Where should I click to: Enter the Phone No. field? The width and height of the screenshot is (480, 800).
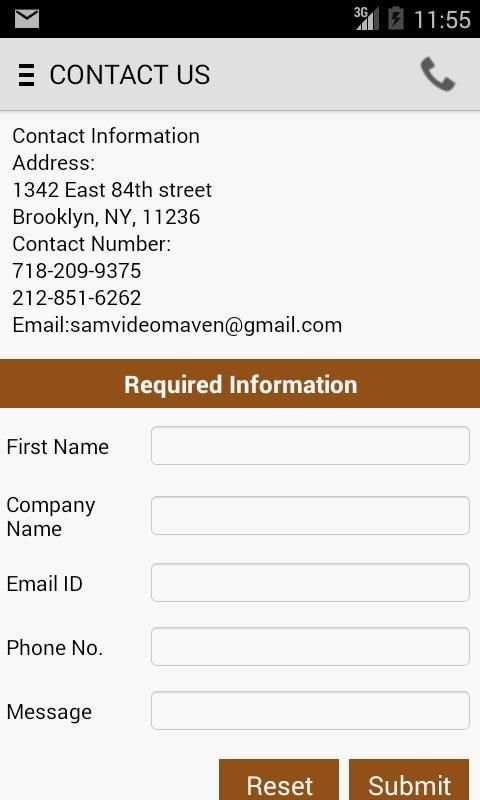click(310, 647)
